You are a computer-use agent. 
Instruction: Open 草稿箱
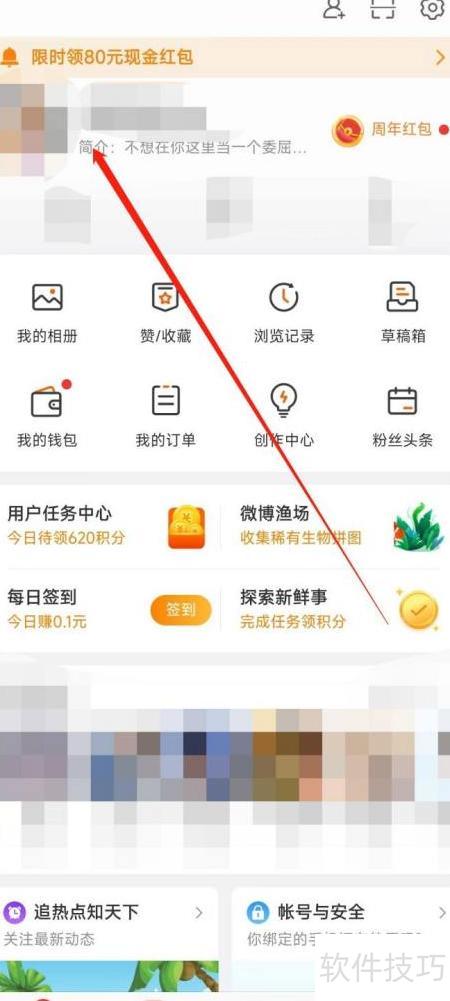tap(403, 313)
